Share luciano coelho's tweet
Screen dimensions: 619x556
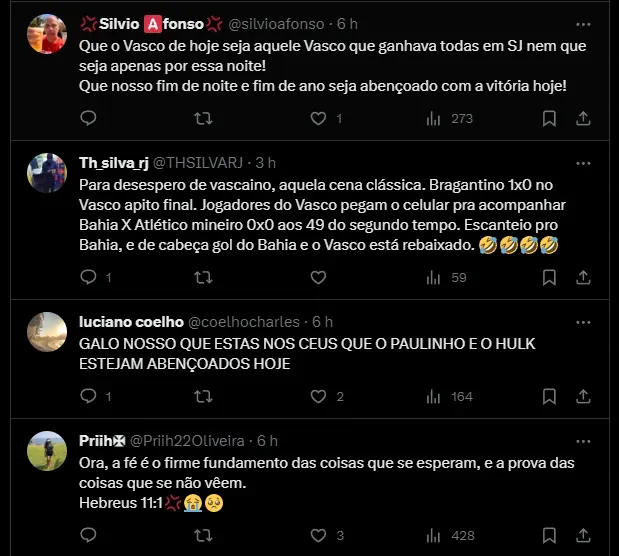coord(584,396)
